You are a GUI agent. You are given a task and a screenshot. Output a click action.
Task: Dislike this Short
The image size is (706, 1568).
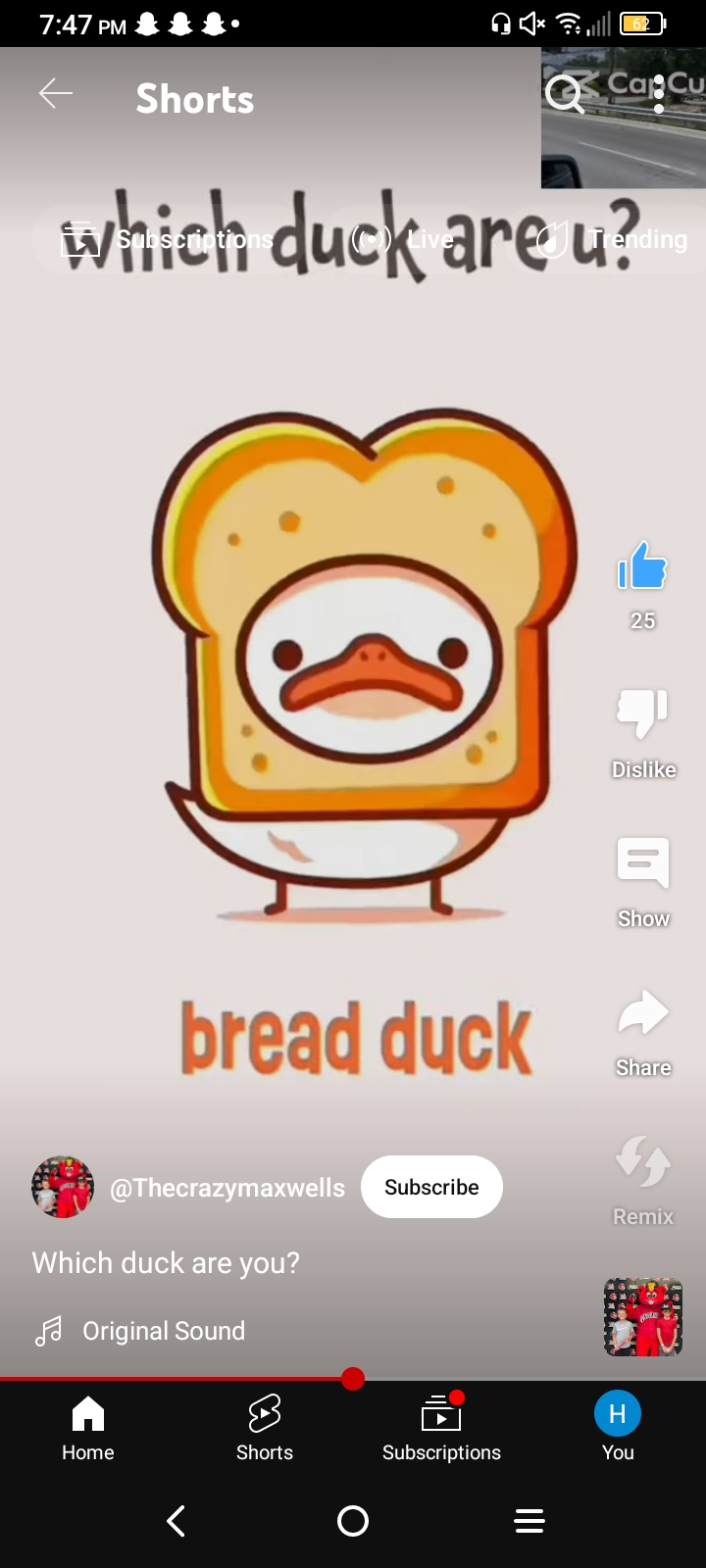642,712
